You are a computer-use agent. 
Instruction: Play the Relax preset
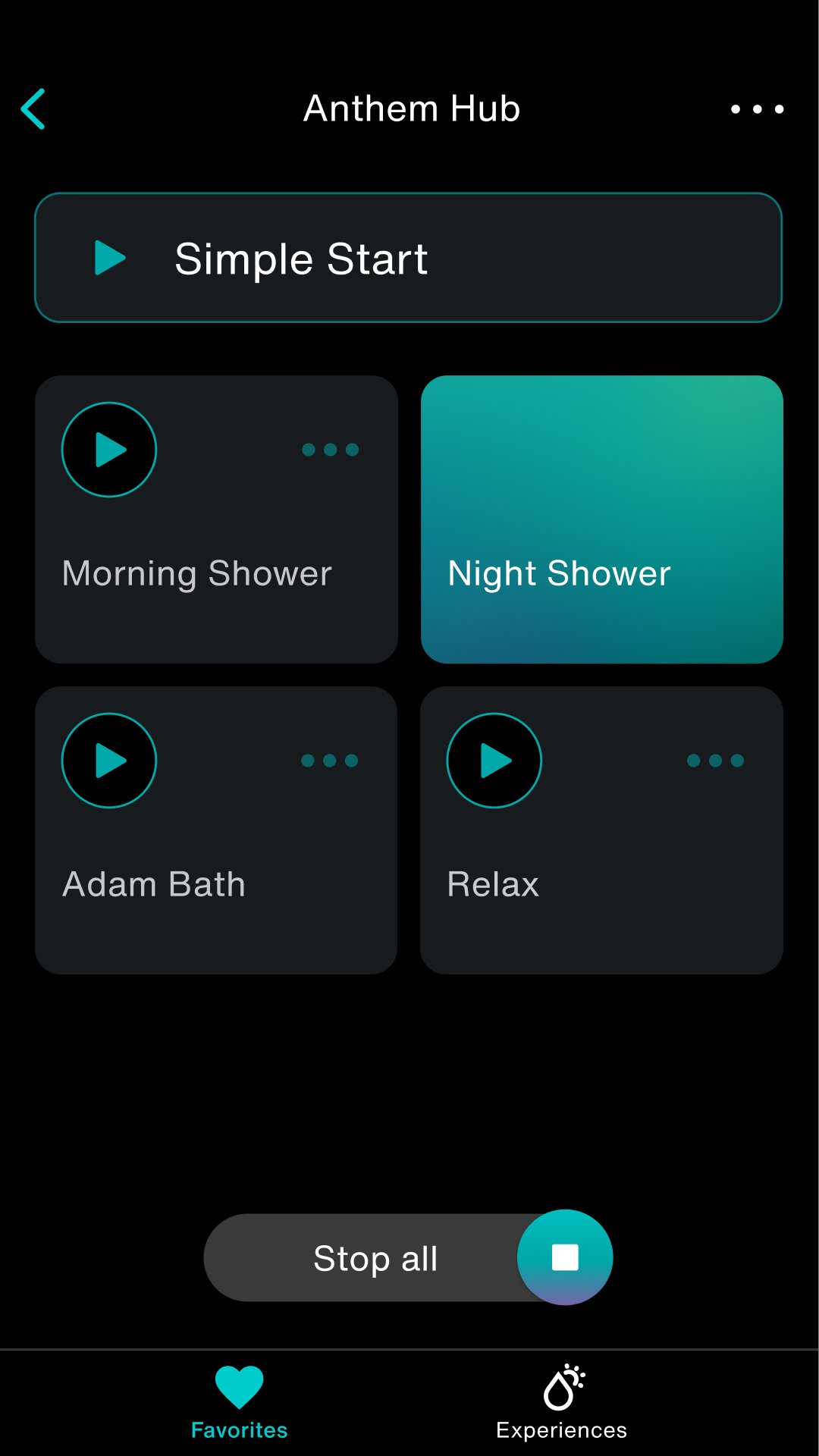[494, 761]
